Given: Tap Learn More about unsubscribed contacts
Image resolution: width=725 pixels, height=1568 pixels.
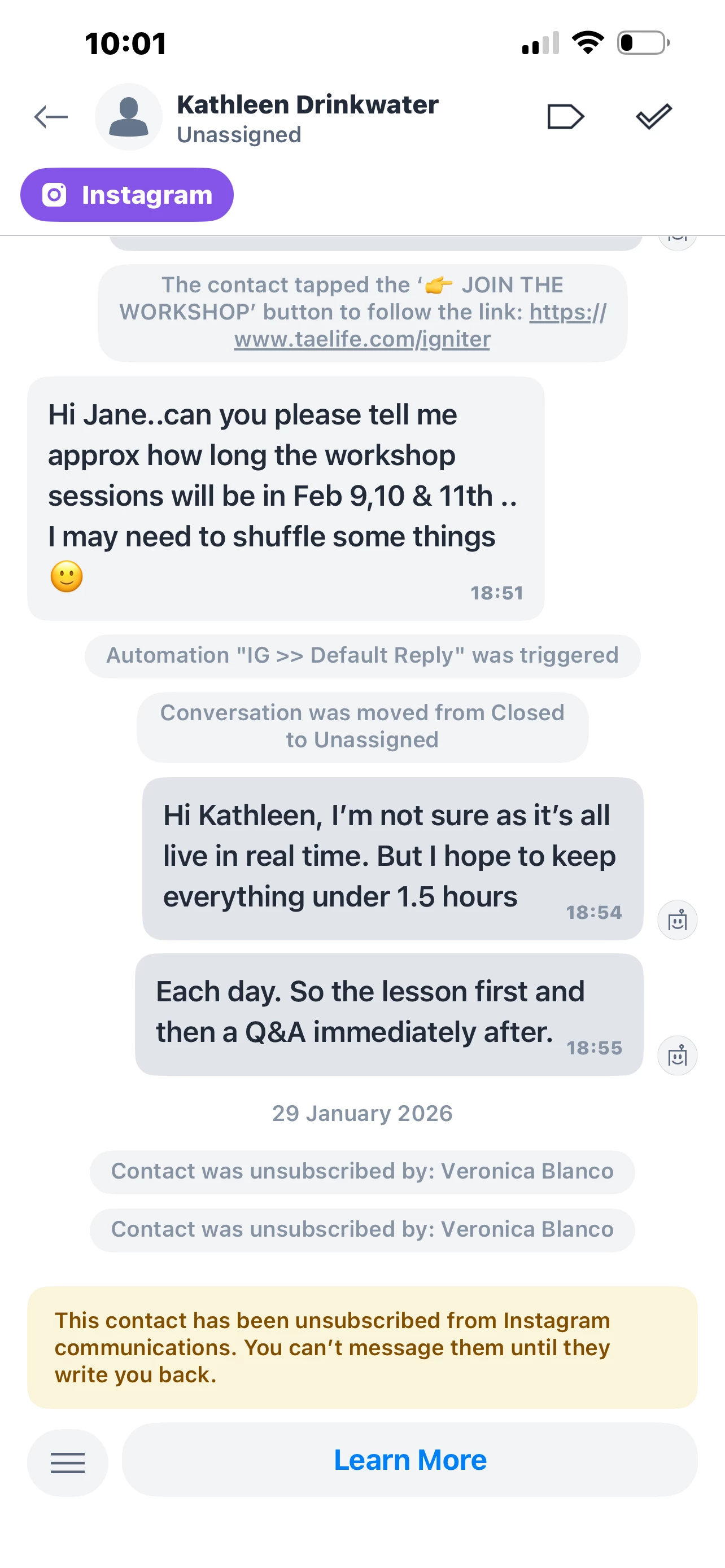Looking at the screenshot, I should tap(410, 1460).
